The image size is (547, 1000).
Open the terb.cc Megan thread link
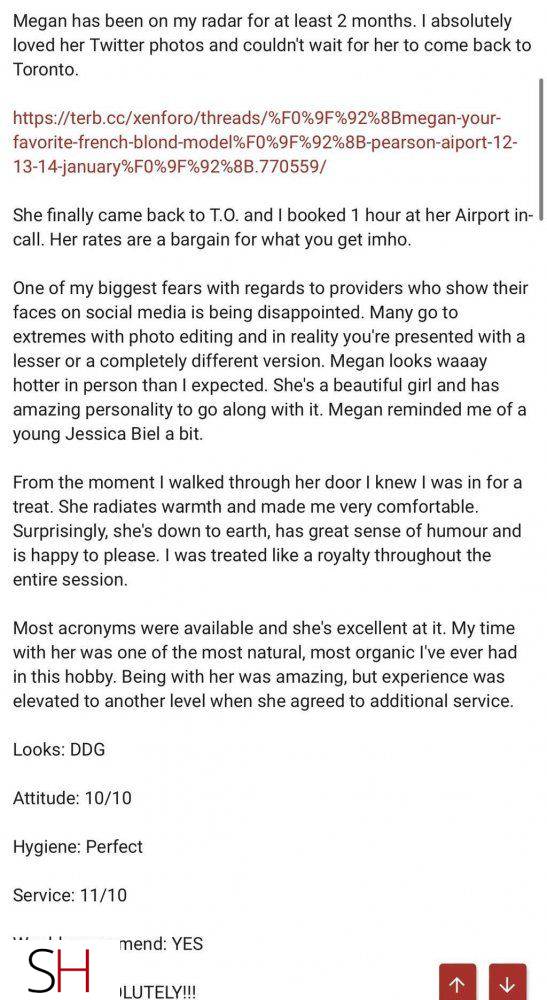click(265, 142)
